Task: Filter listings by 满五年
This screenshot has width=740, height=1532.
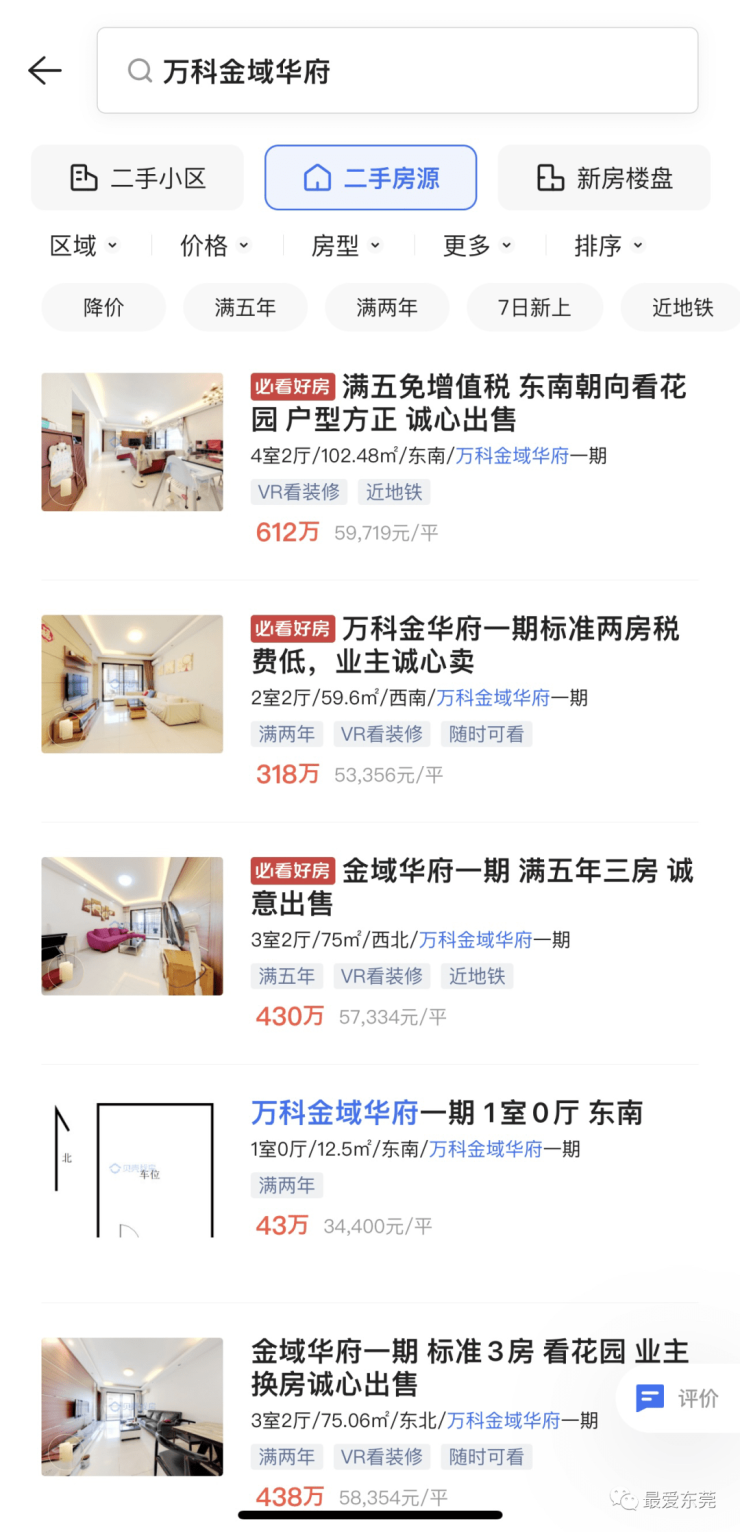Action: [x=245, y=307]
